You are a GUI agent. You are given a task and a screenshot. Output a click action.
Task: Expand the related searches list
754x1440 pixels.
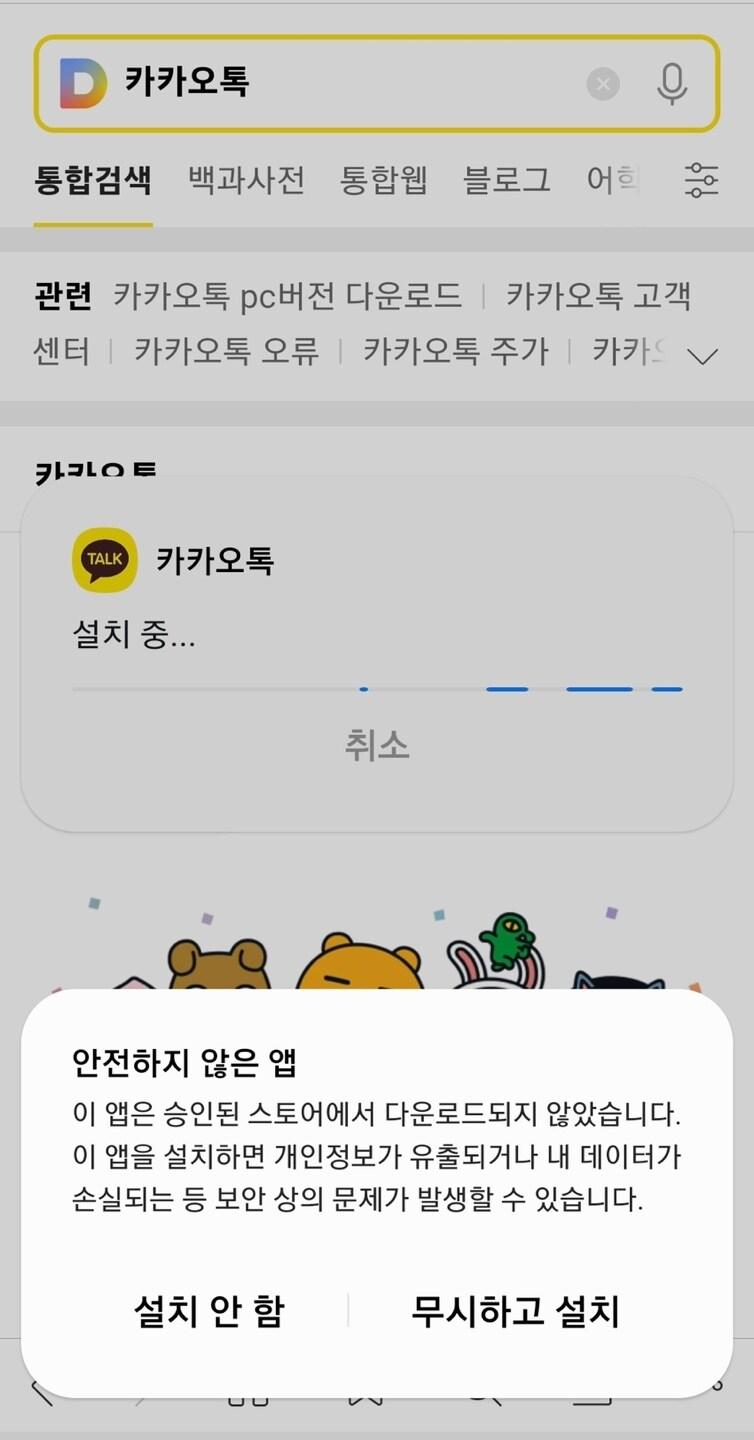[704, 356]
